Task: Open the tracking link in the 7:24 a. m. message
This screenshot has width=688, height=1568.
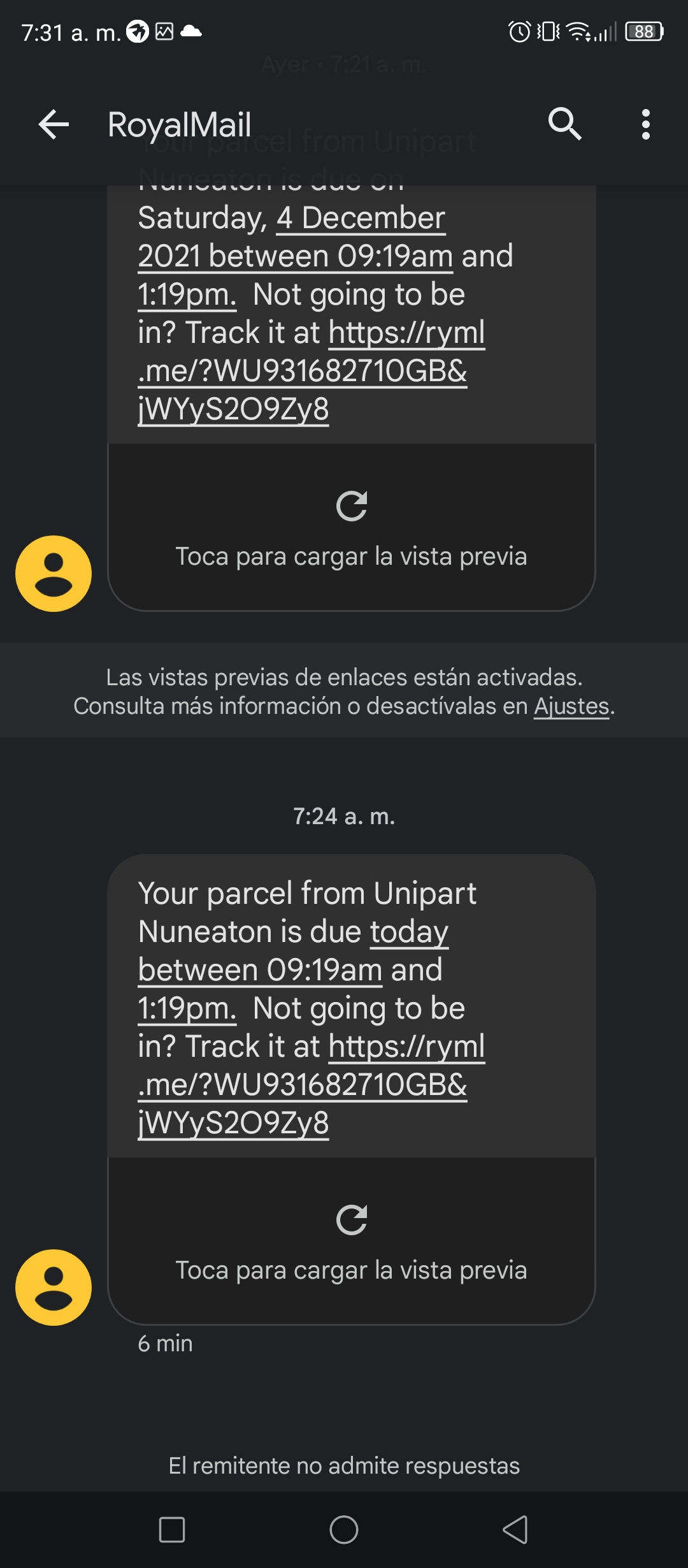Action: click(312, 1085)
